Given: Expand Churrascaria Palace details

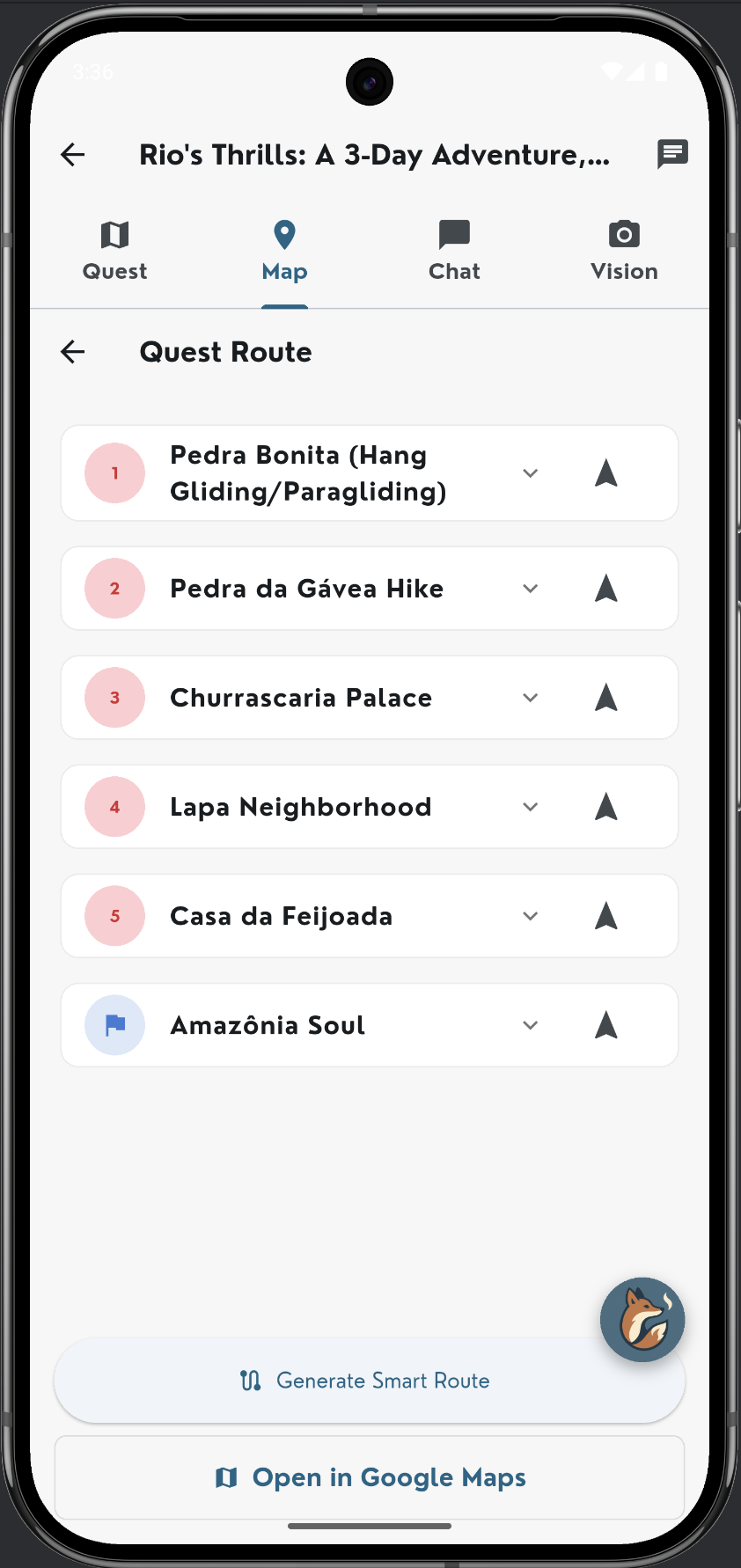Looking at the screenshot, I should point(530,698).
